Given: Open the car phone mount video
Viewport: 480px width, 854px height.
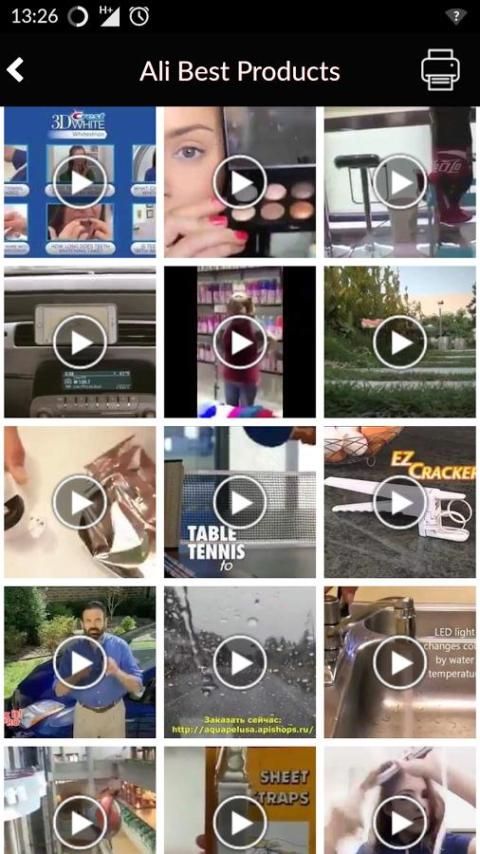Looking at the screenshot, I should pyautogui.click(x=80, y=342).
